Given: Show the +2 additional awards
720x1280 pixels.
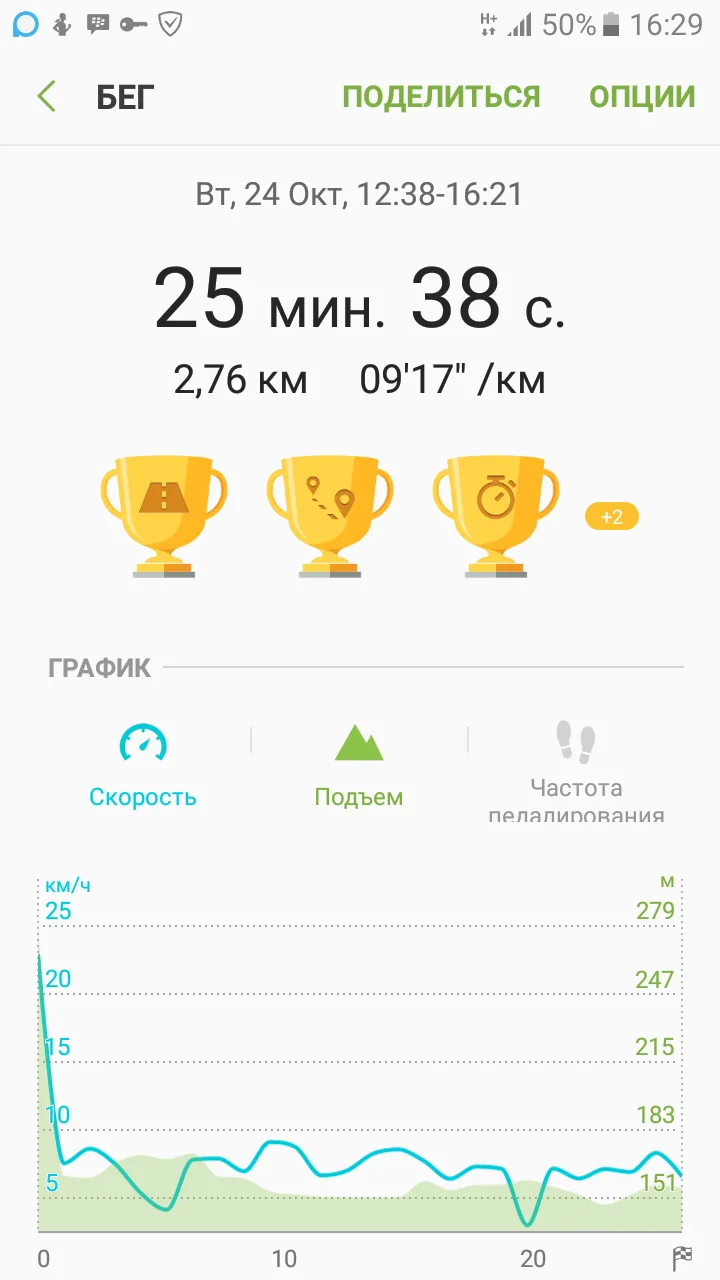Looking at the screenshot, I should [611, 517].
